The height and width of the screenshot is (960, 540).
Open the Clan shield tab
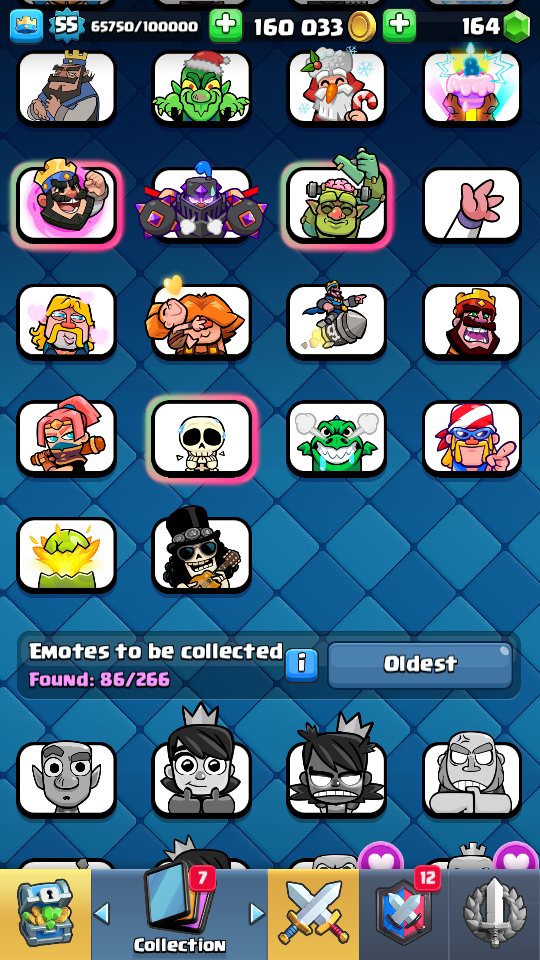coord(403,914)
